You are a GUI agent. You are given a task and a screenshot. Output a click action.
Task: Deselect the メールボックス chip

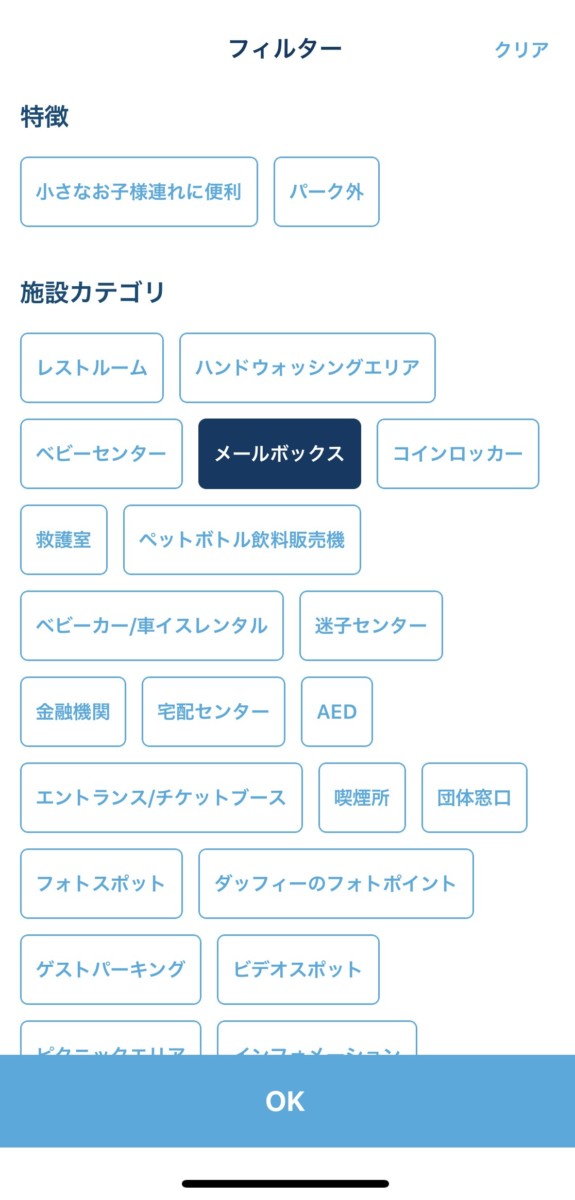click(x=280, y=454)
